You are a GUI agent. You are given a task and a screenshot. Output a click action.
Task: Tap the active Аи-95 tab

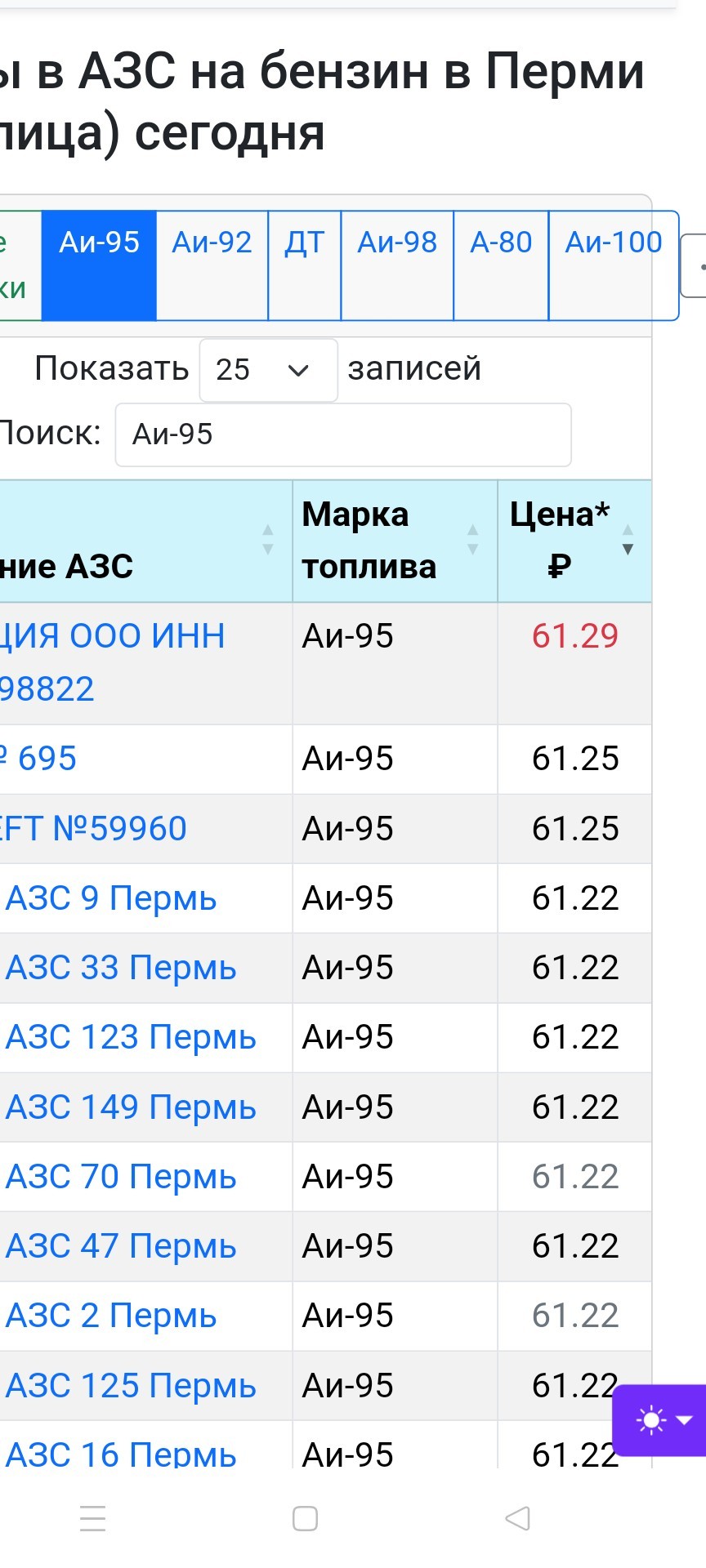pos(99,265)
